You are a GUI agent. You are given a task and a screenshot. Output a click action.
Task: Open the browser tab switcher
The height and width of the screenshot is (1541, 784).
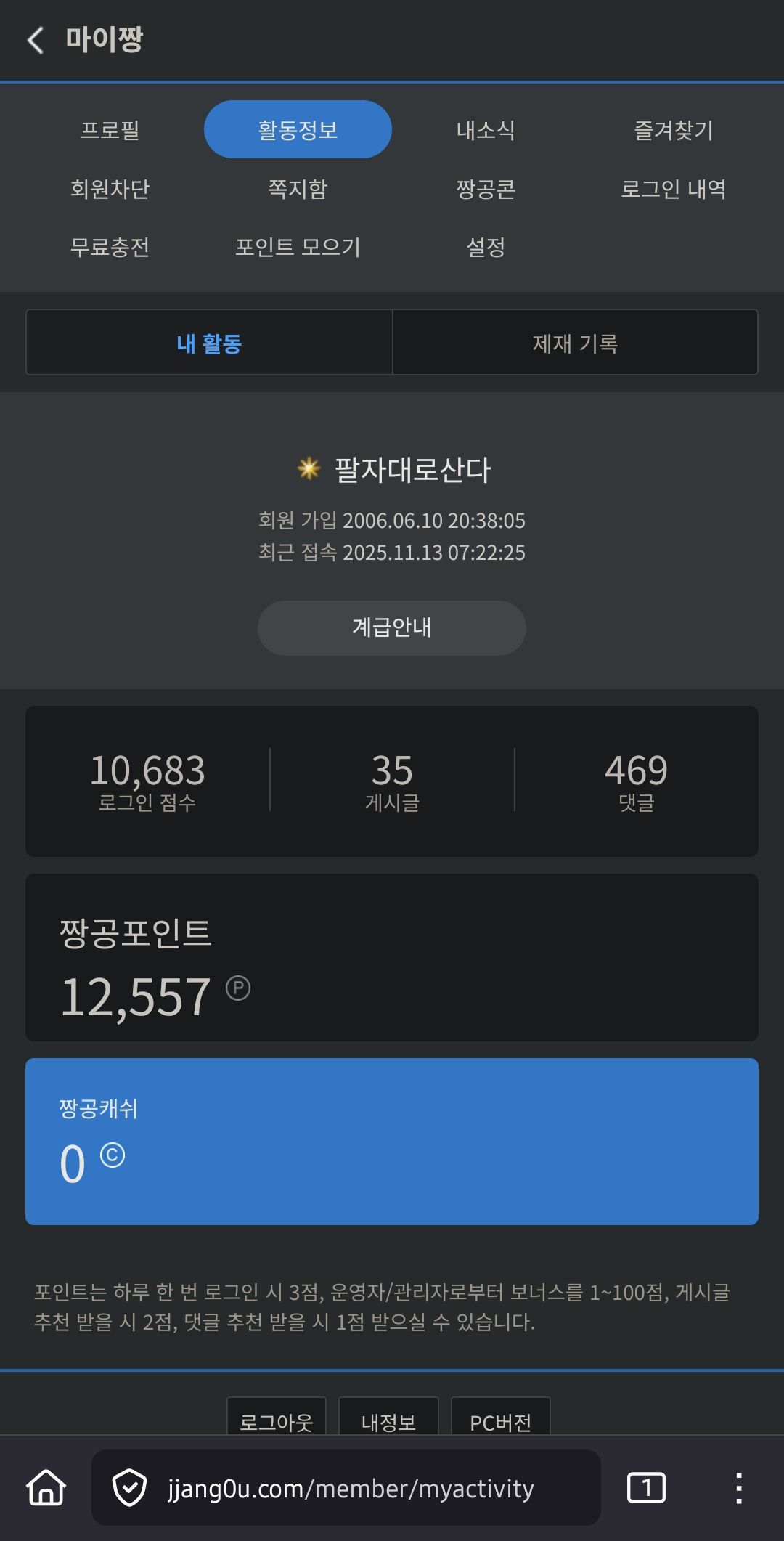(x=645, y=1487)
